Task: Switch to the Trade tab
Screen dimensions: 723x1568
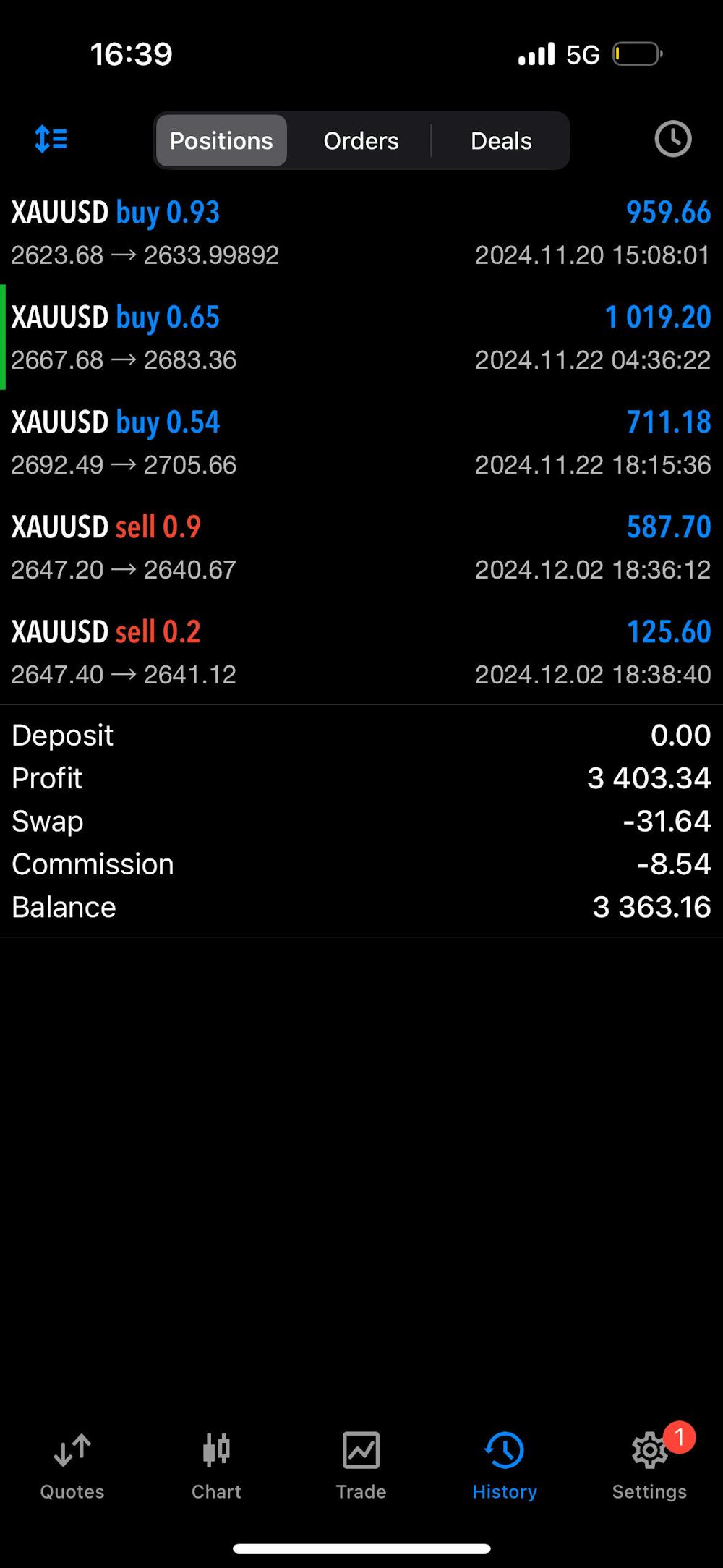Action: pyautogui.click(x=361, y=1462)
